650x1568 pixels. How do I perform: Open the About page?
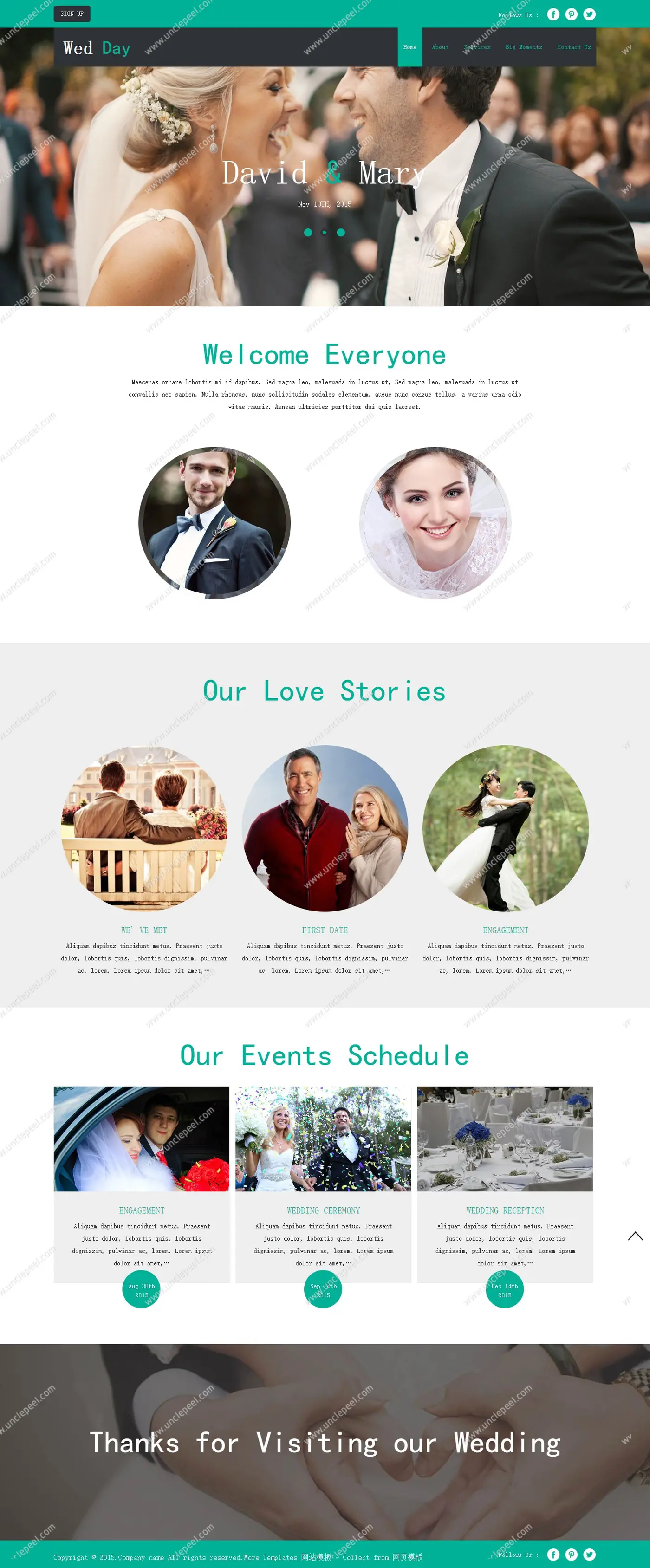click(439, 47)
